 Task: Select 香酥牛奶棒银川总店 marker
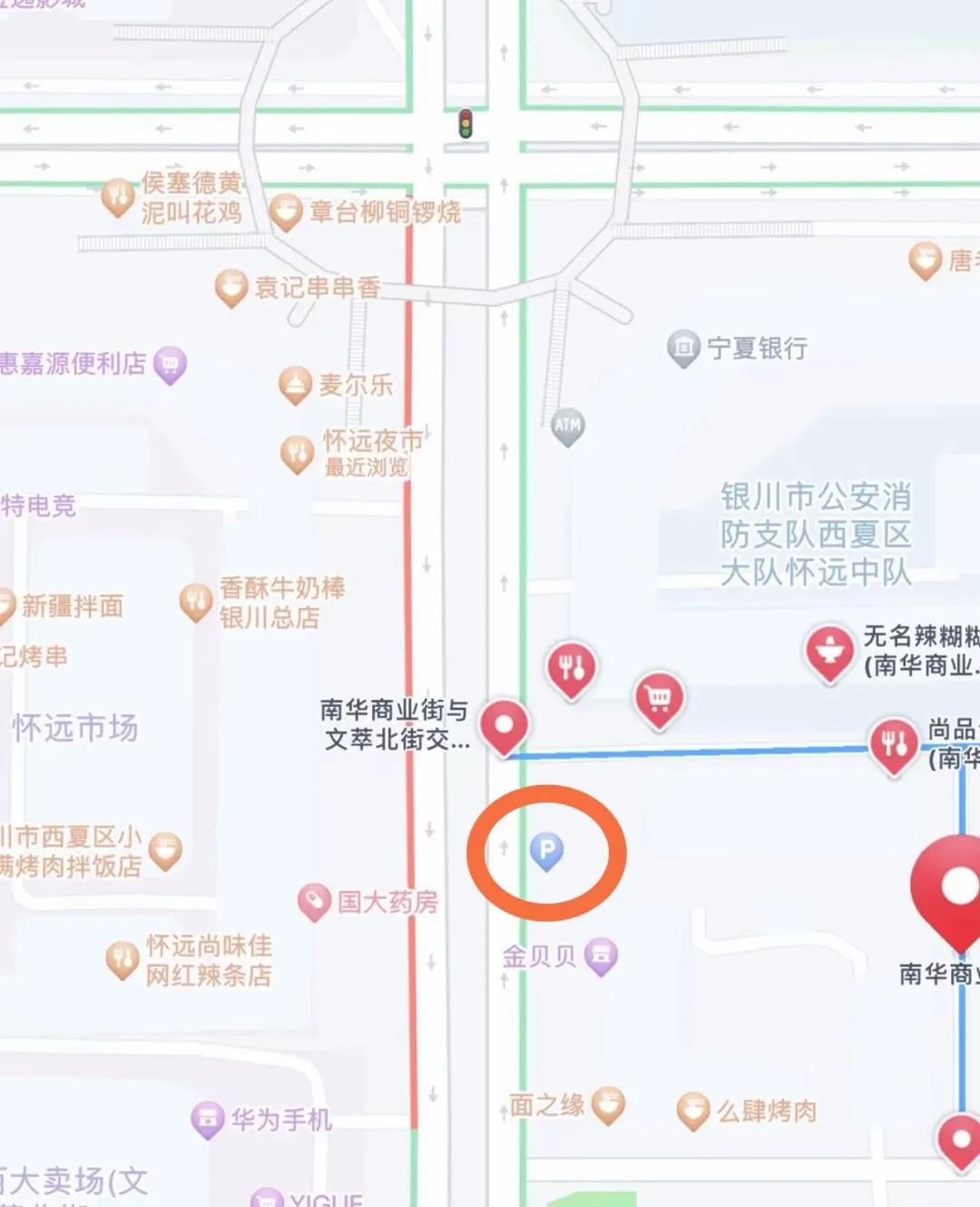[x=196, y=602]
